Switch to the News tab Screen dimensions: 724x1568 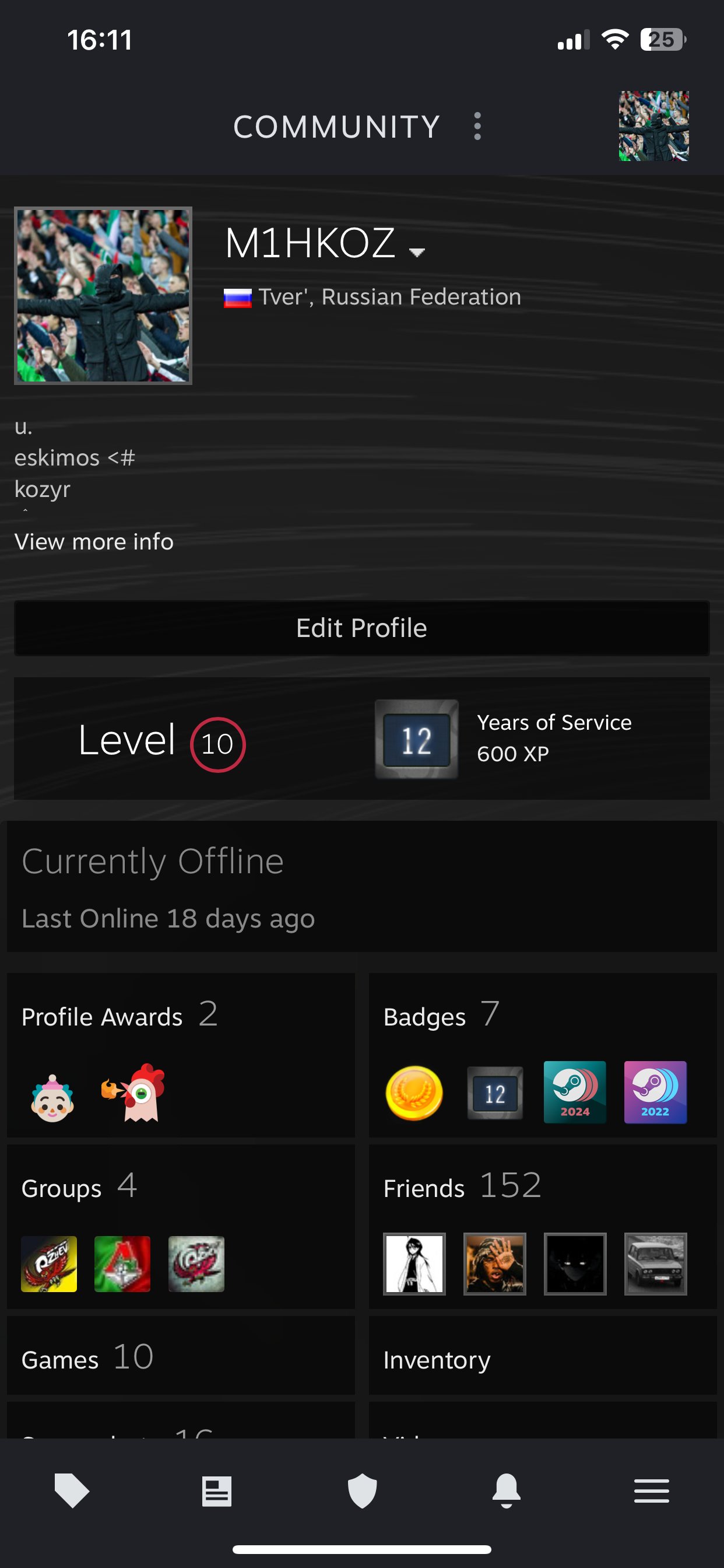pos(217,1490)
